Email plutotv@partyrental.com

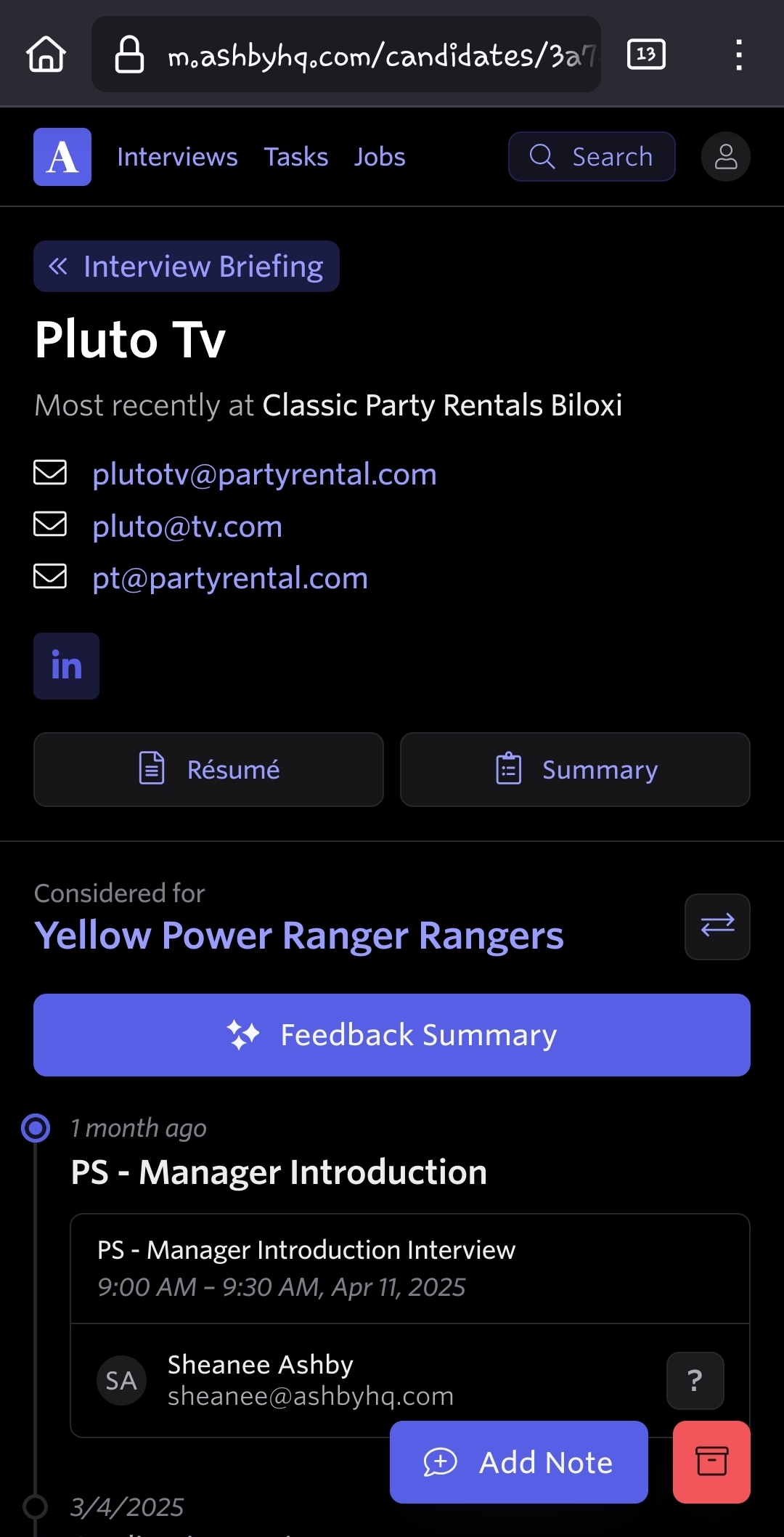pos(264,474)
